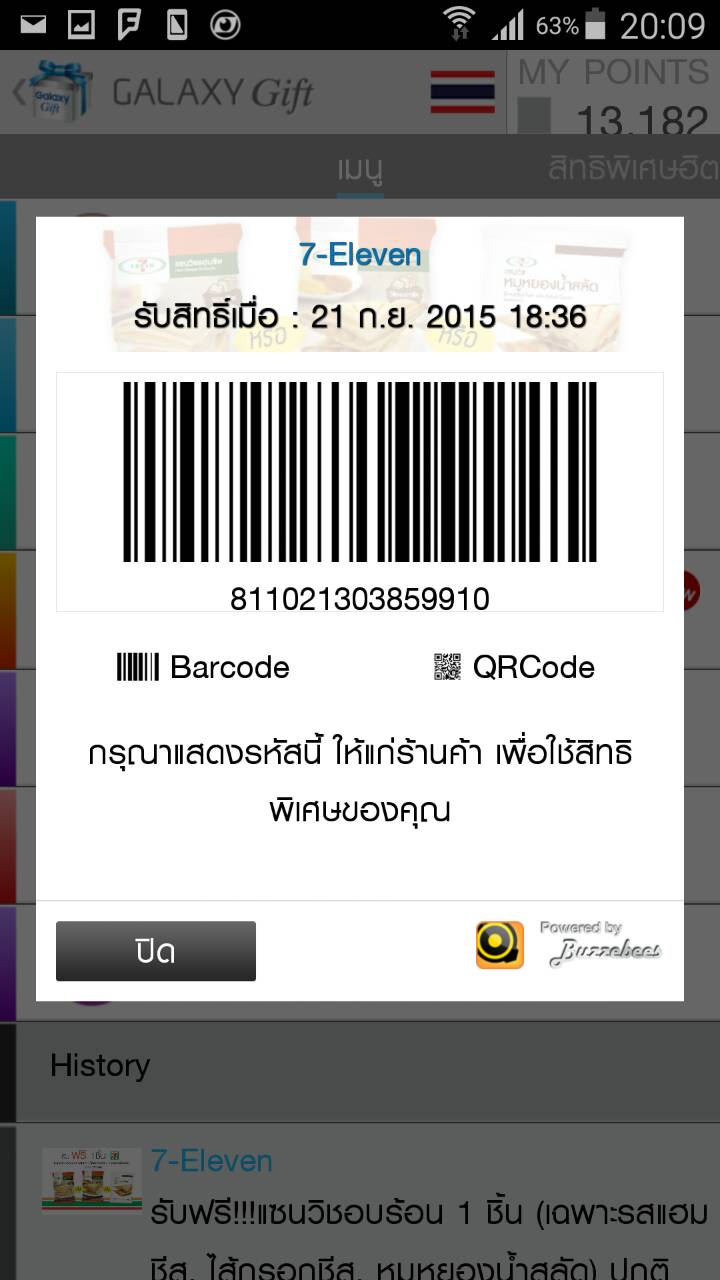The width and height of the screenshot is (720, 1280).
Task: Change language via the Thai flag
Action: coord(462,92)
